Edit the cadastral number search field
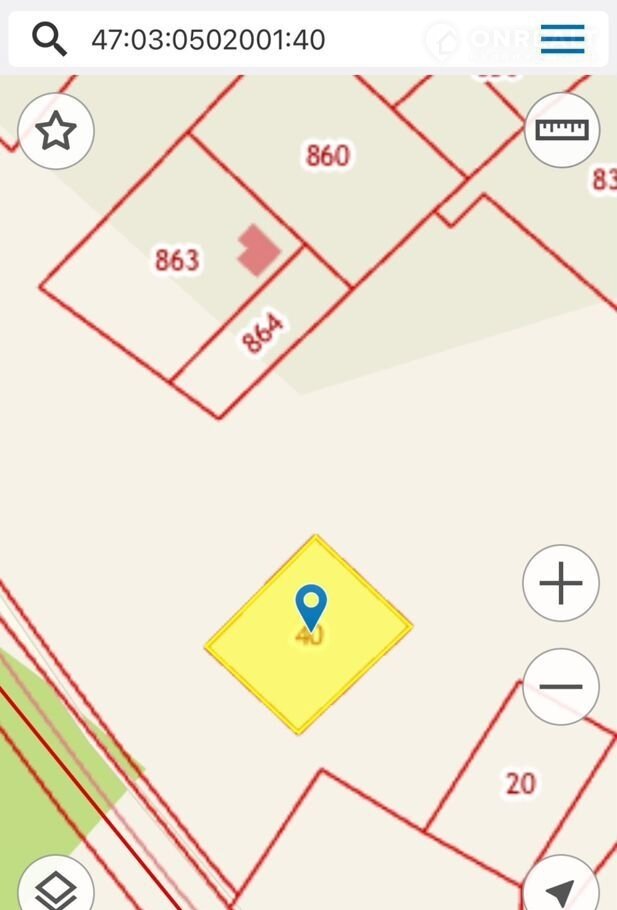This screenshot has width=617, height=910. click(x=250, y=40)
